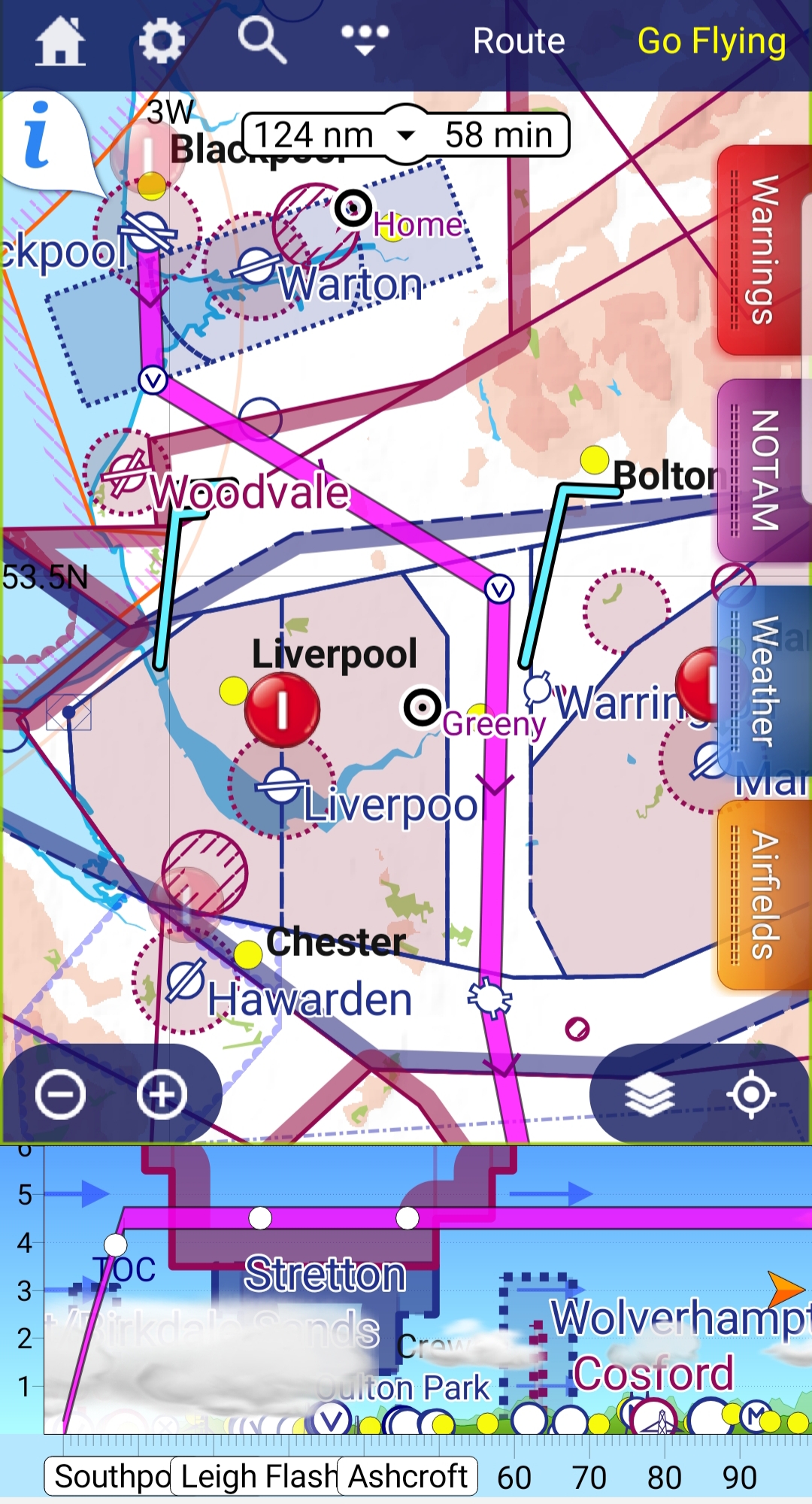Open the search magnifier
Screen dimensions: 812x1504
pos(262,41)
